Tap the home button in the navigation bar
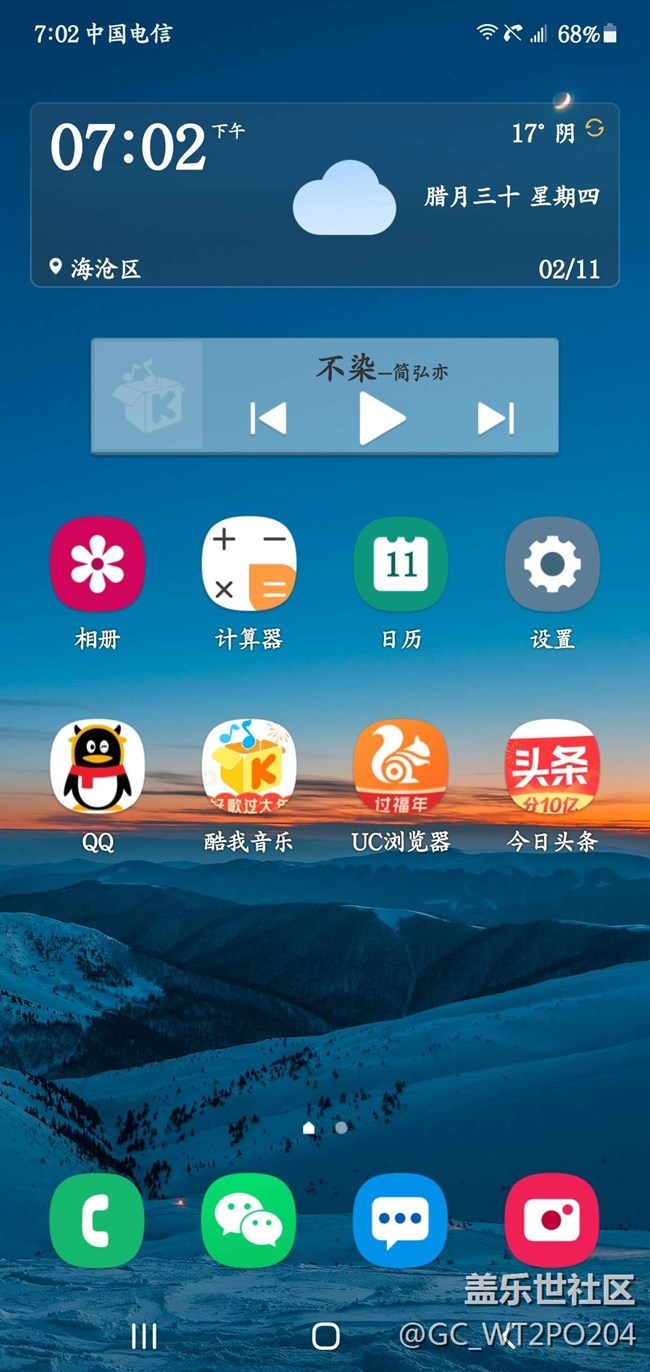Viewport: 650px width, 1372px height. pyautogui.click(x=326, y=1336)
